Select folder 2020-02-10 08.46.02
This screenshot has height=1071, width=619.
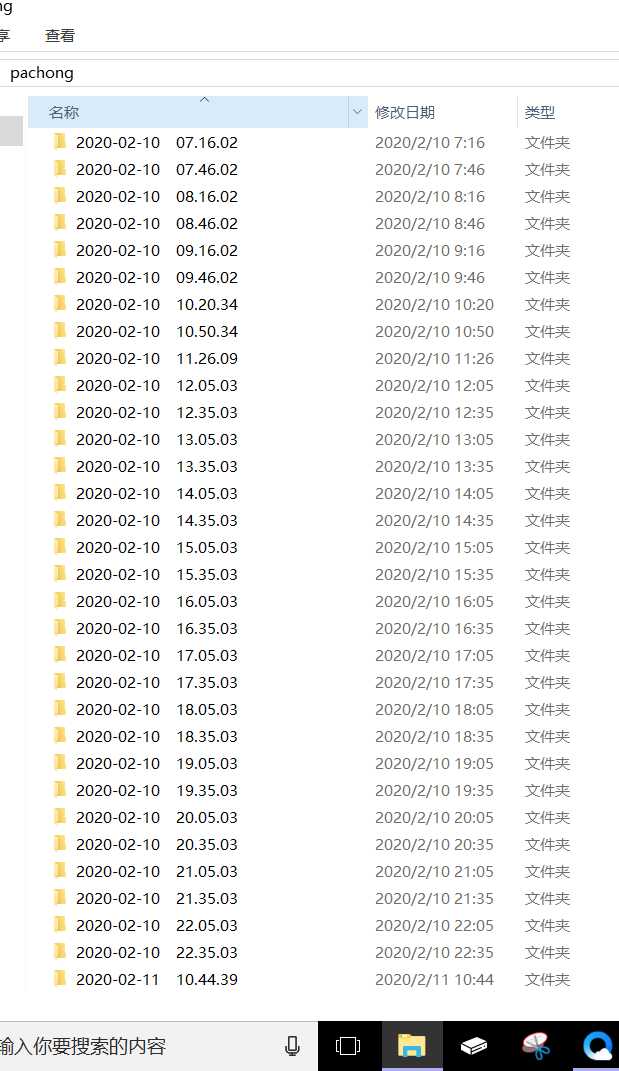(156, 224)
